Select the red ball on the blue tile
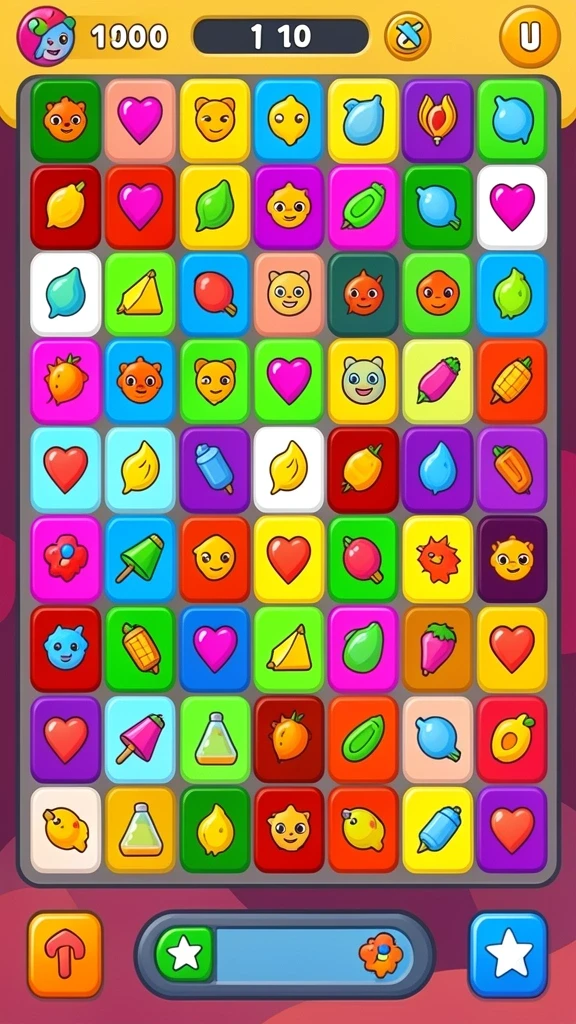 pyautogui.click(x=215, y=293)
